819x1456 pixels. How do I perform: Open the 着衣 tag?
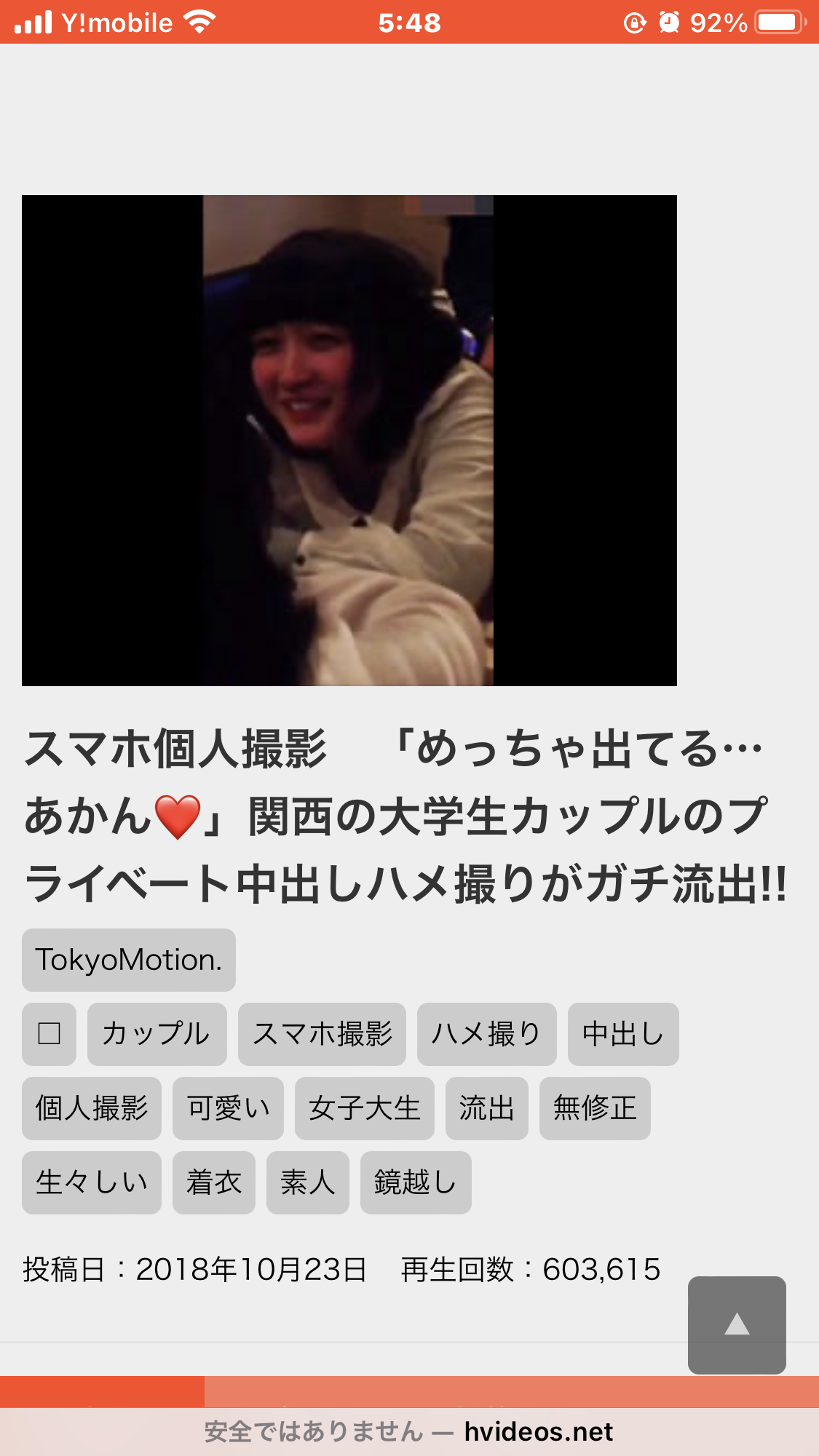(213, 1182)
